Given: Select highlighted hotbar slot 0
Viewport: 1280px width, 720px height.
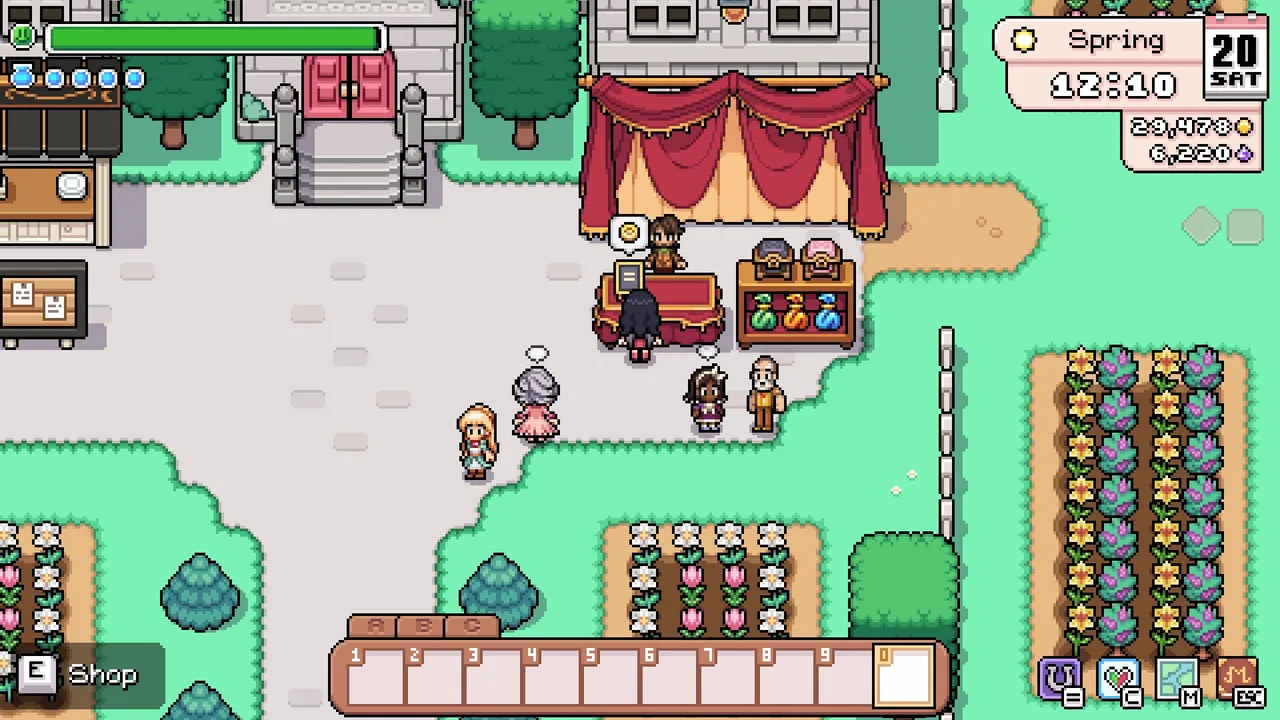Looking at the screenshot, I should pos(905,677).
